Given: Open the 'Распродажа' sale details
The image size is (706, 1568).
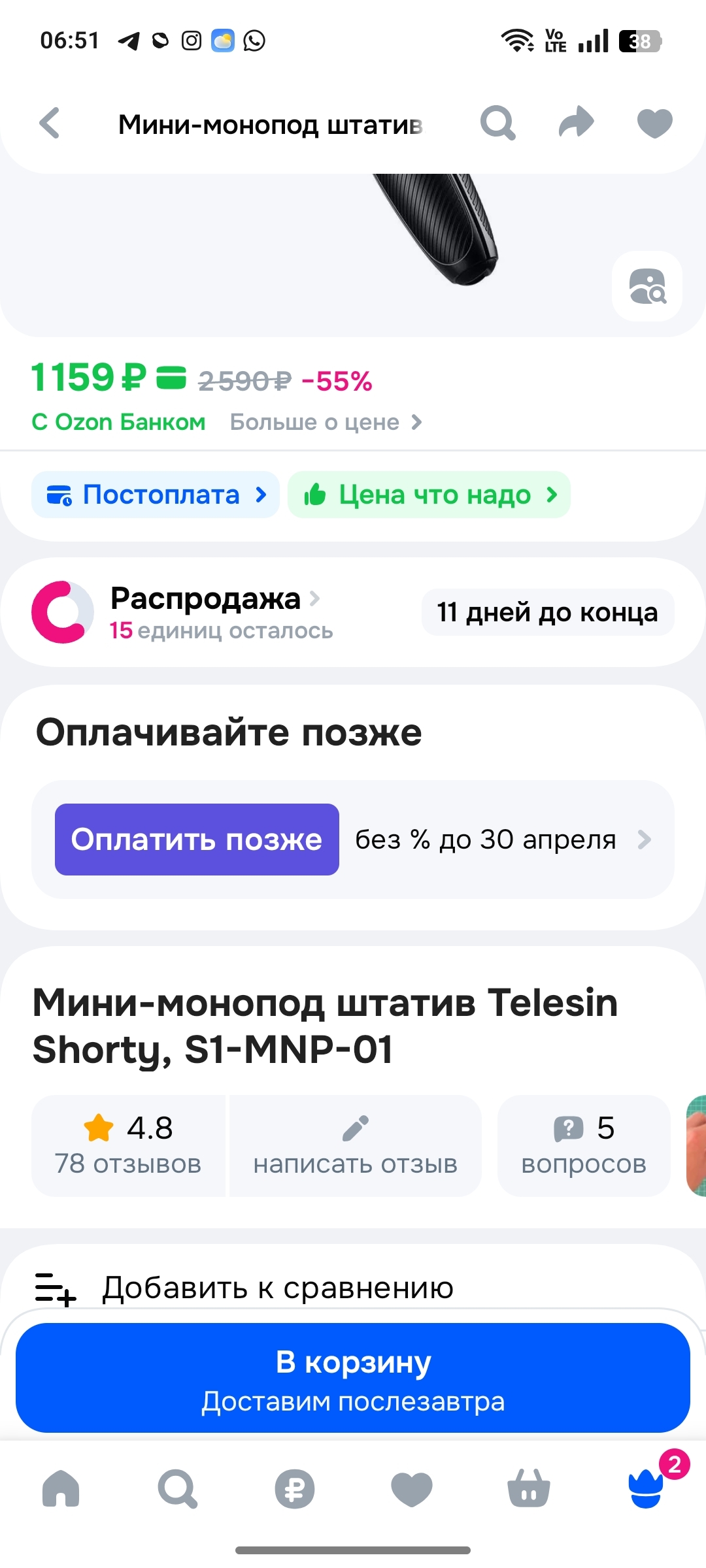Looking at the screenshot, I should [206, 598].
